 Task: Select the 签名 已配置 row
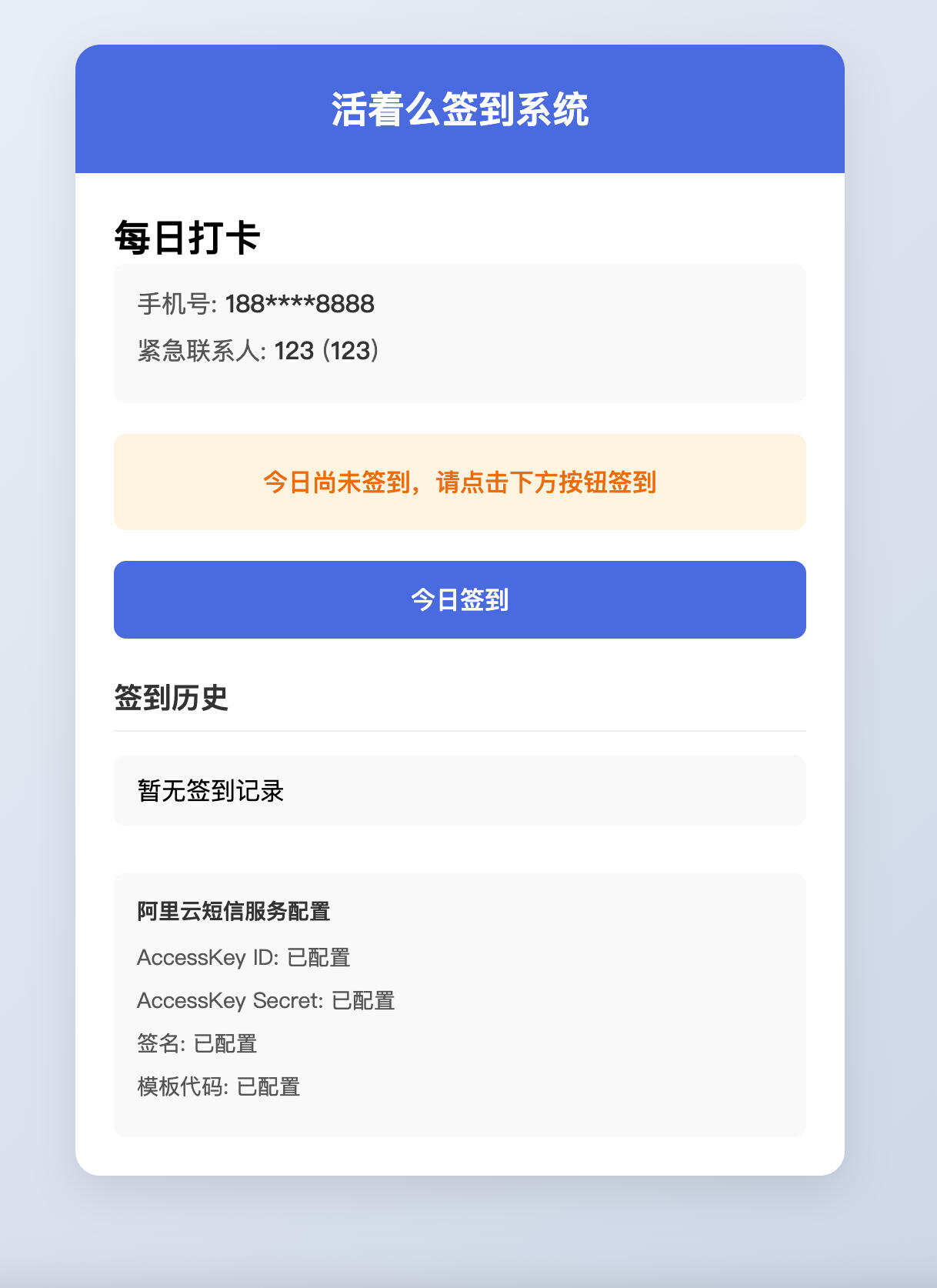(x=197, y=1044)
